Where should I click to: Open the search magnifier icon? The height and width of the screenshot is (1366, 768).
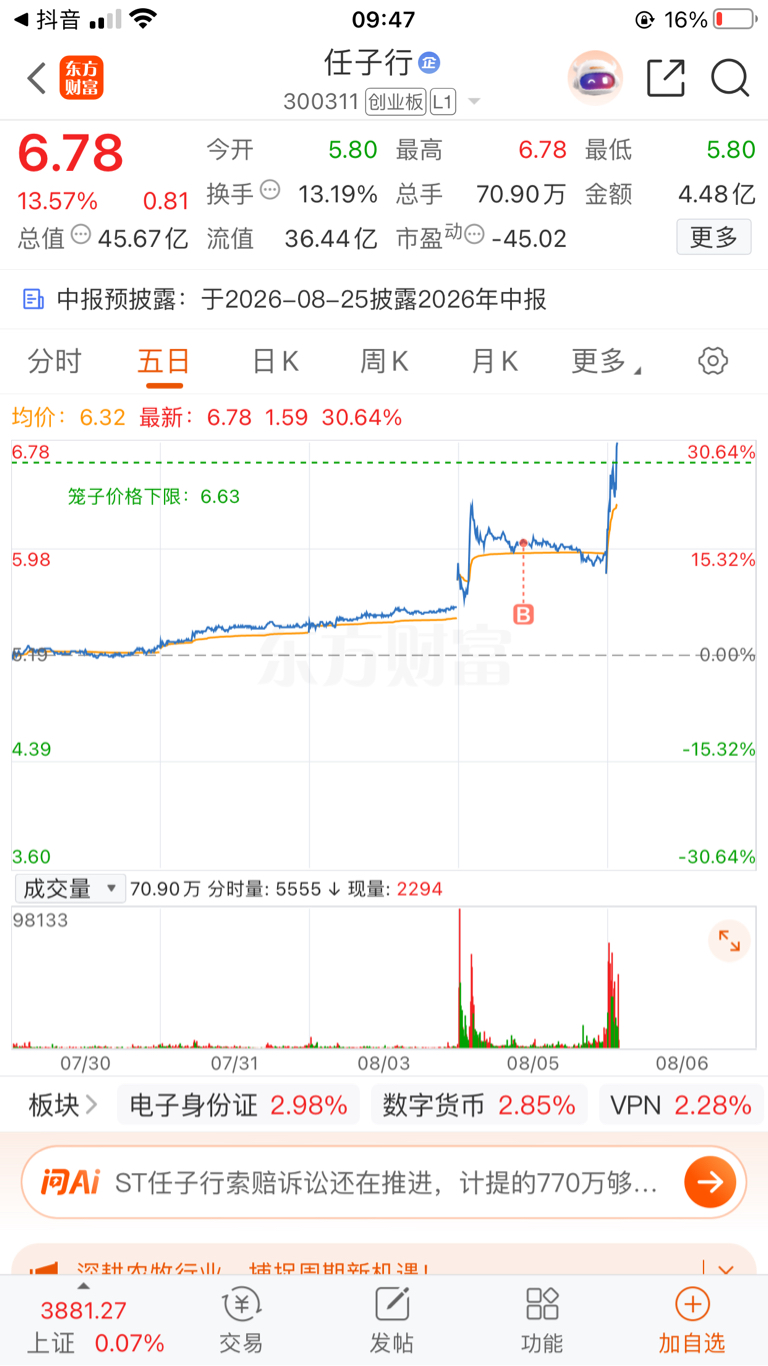(x=730, y=78)
